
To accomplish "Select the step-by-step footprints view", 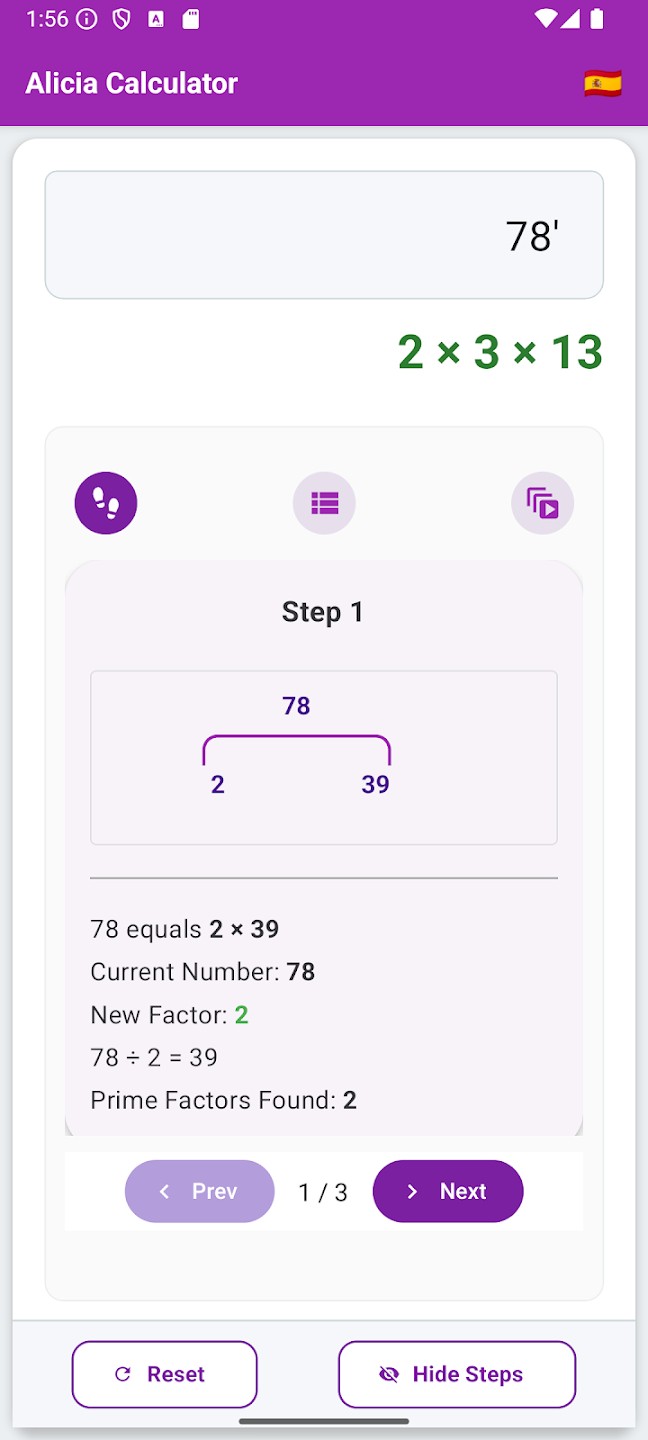I will tap(106, 503).
